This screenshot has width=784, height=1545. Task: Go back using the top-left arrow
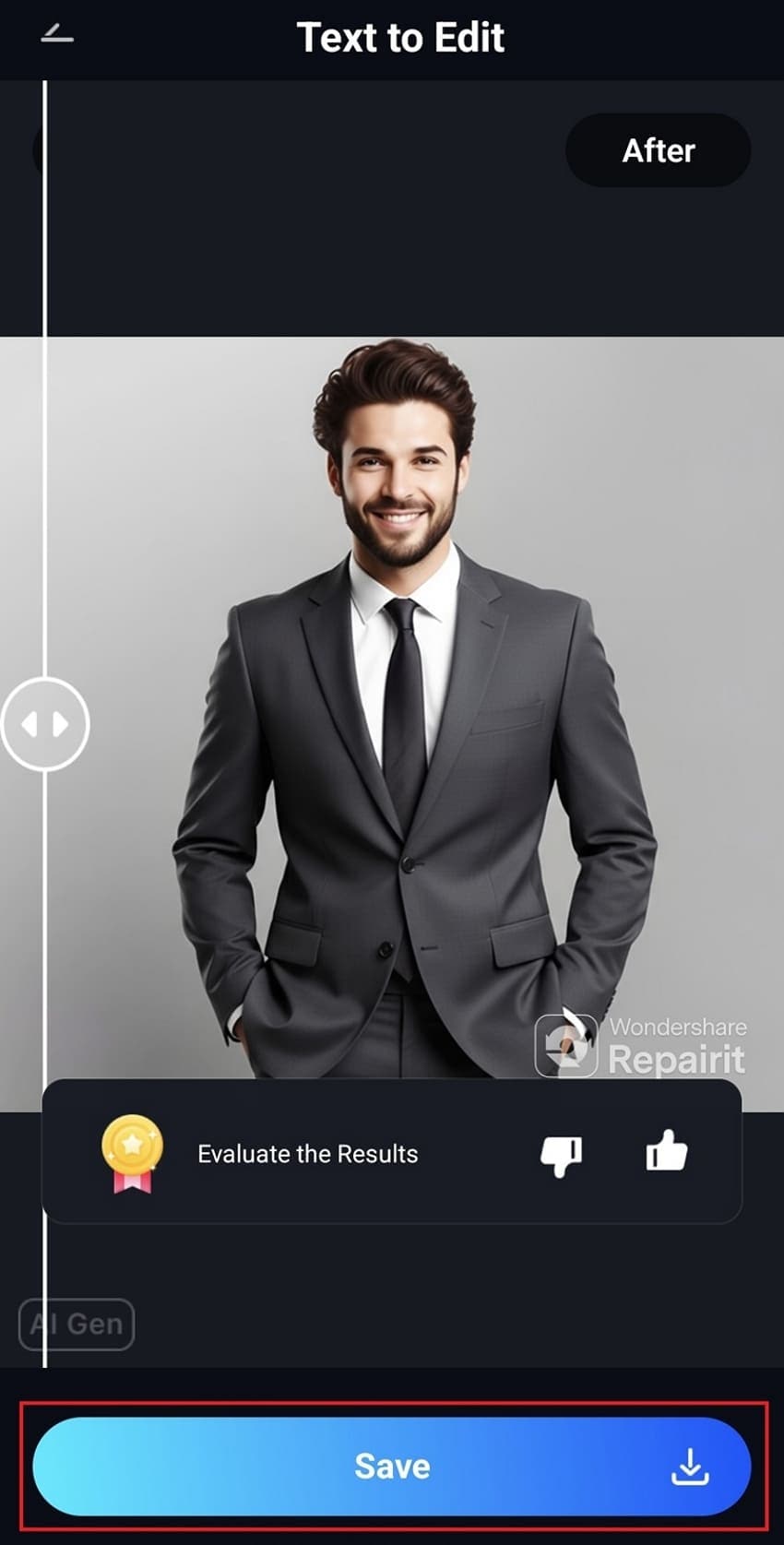coord(56,36)
